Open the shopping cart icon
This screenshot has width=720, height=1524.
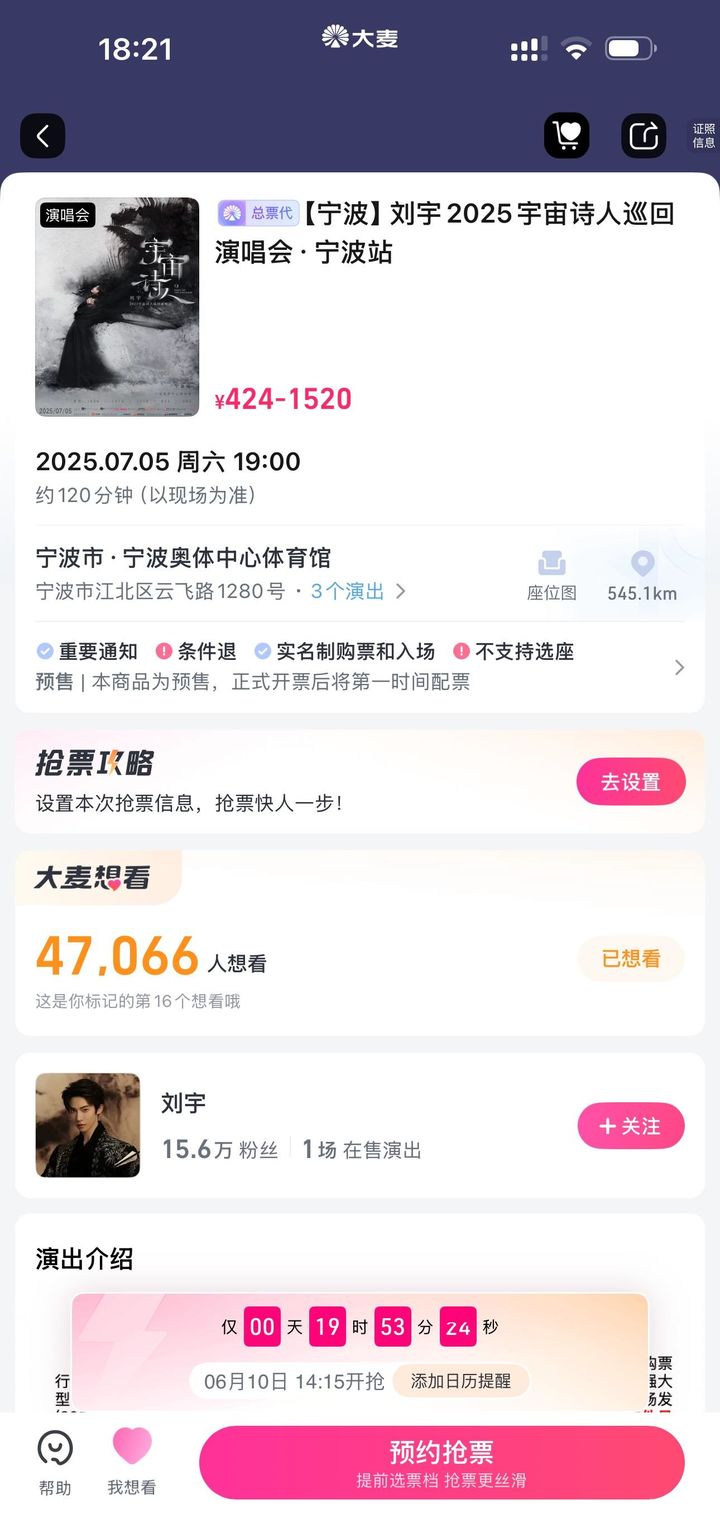click(567, 135)
